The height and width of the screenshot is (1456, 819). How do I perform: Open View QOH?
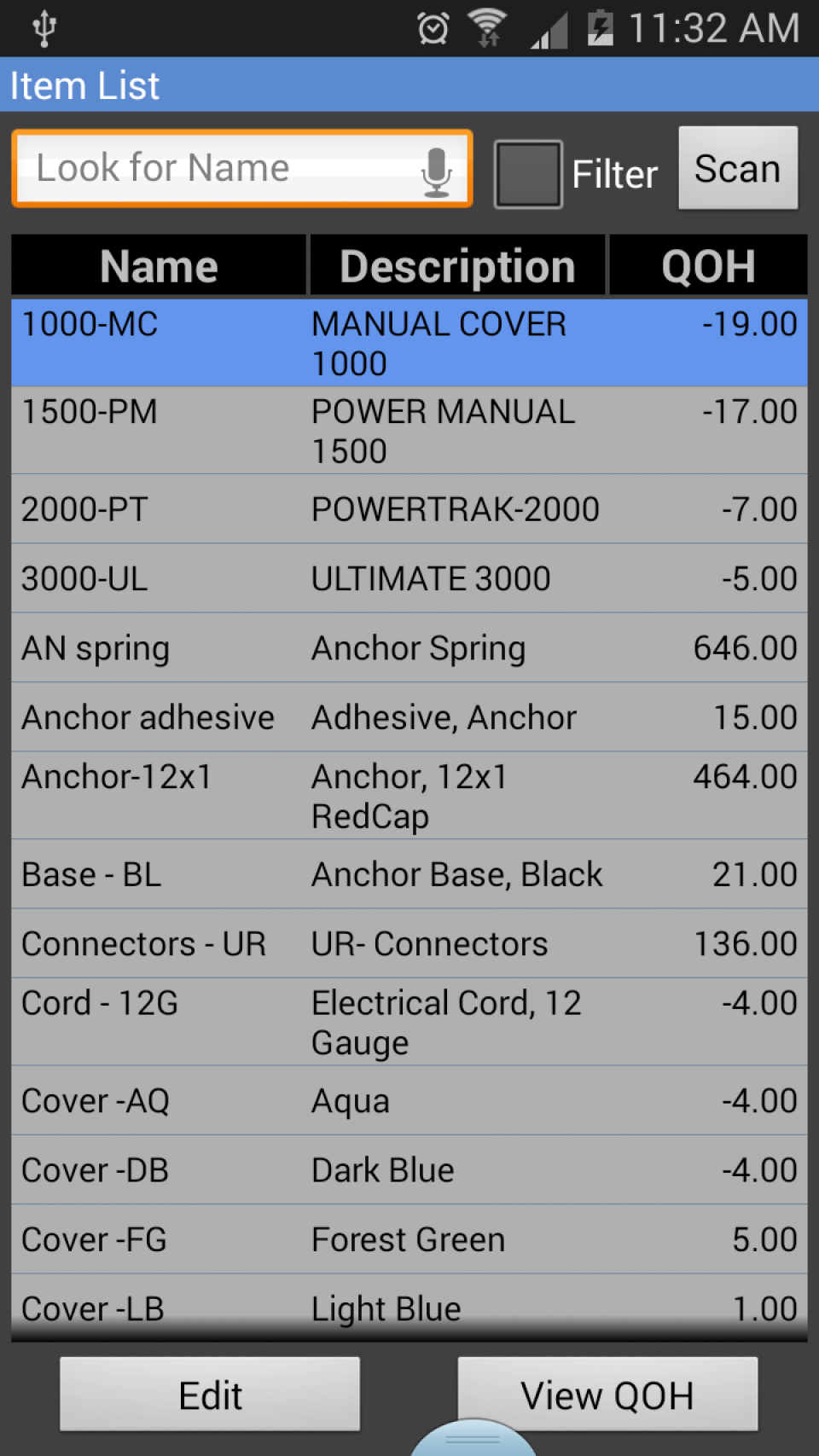click(x=607, y=1395)
